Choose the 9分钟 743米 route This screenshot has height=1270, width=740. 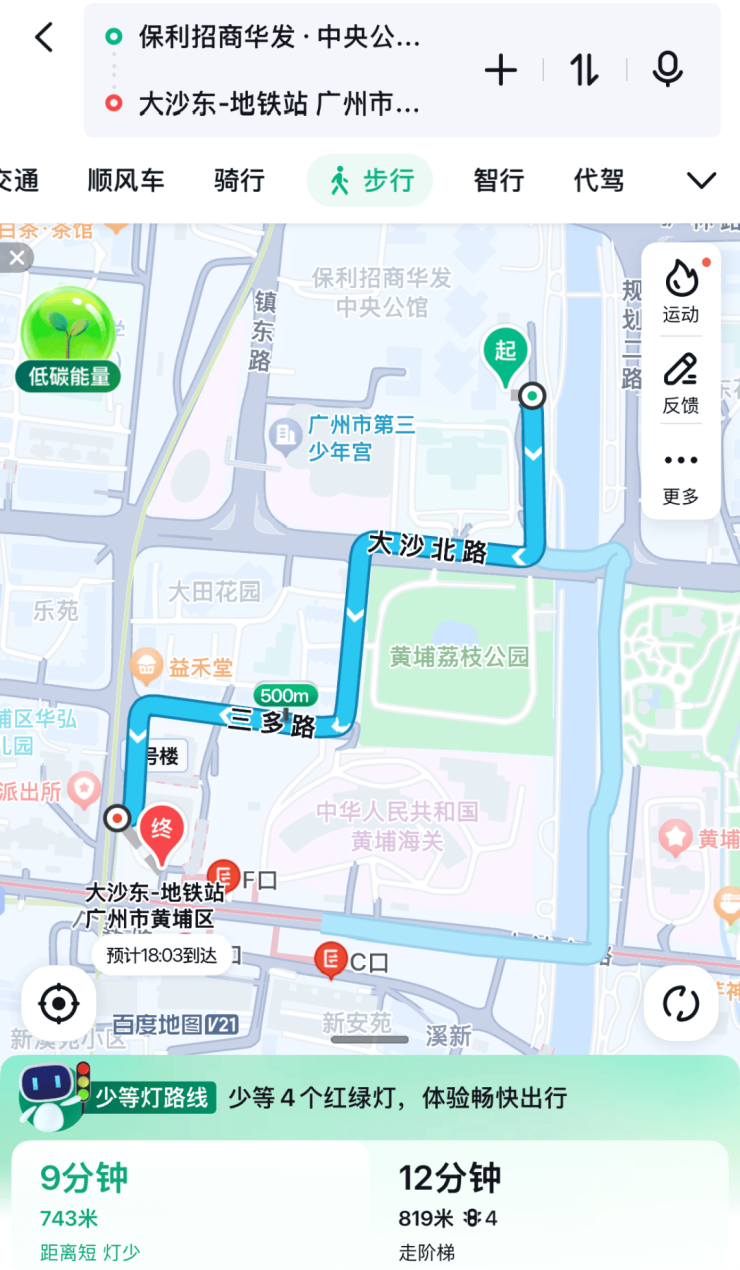click(190, 1205)
